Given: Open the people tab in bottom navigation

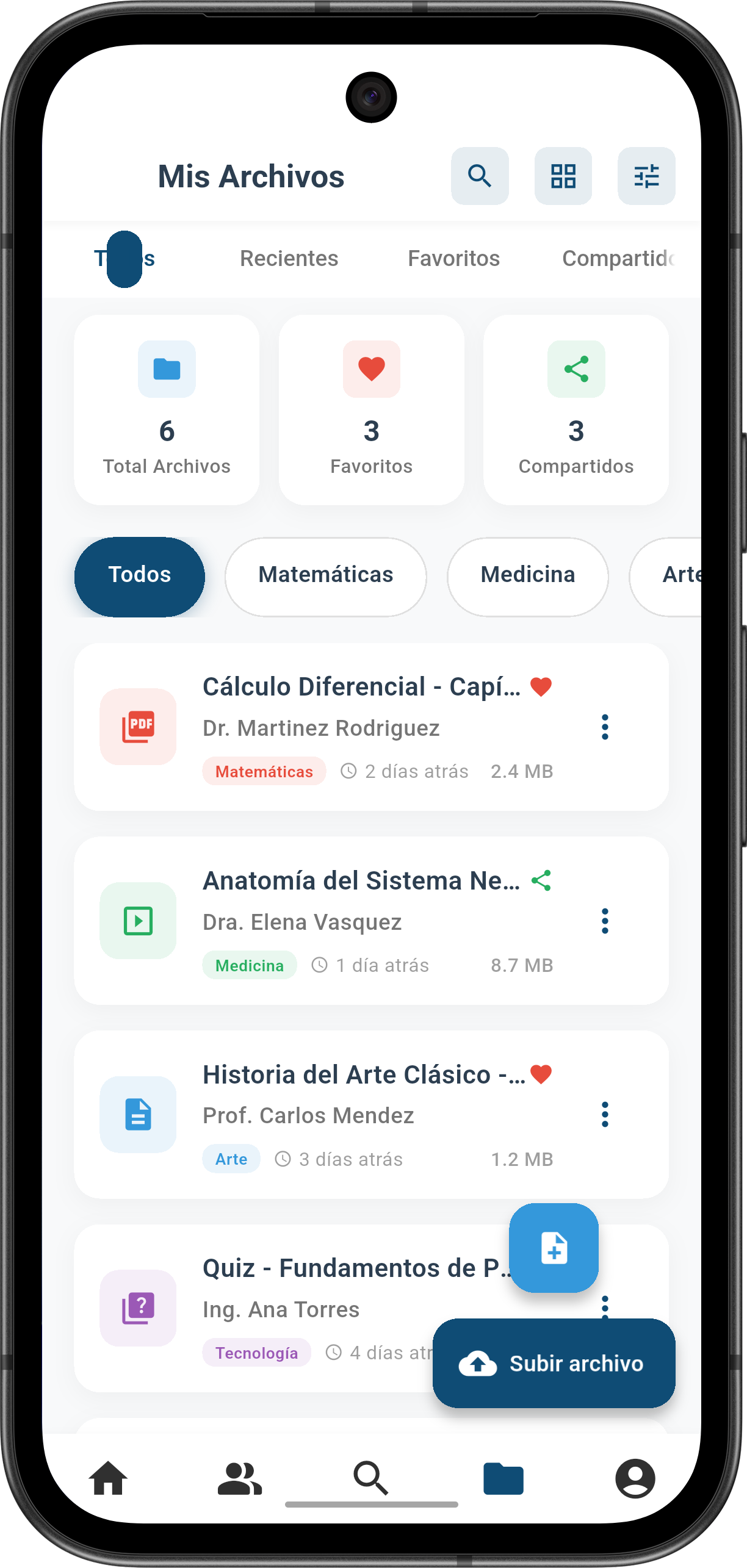Looking at the screenshot, I should tap(240, 1478).
